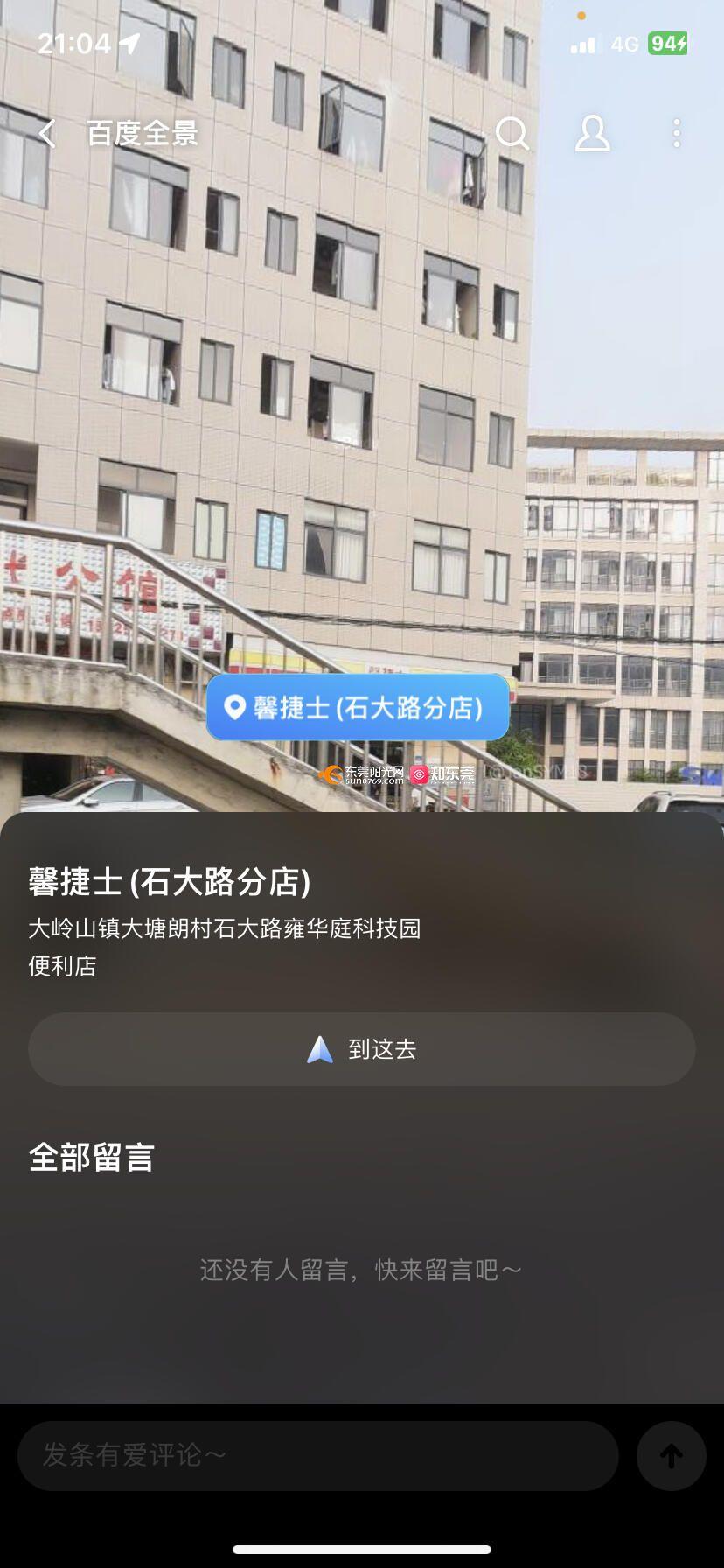This screenshot has width=724, height=1568.
Task: Send comment with the arrow button
Action: pyautogui.click(x=671, y=1455)
